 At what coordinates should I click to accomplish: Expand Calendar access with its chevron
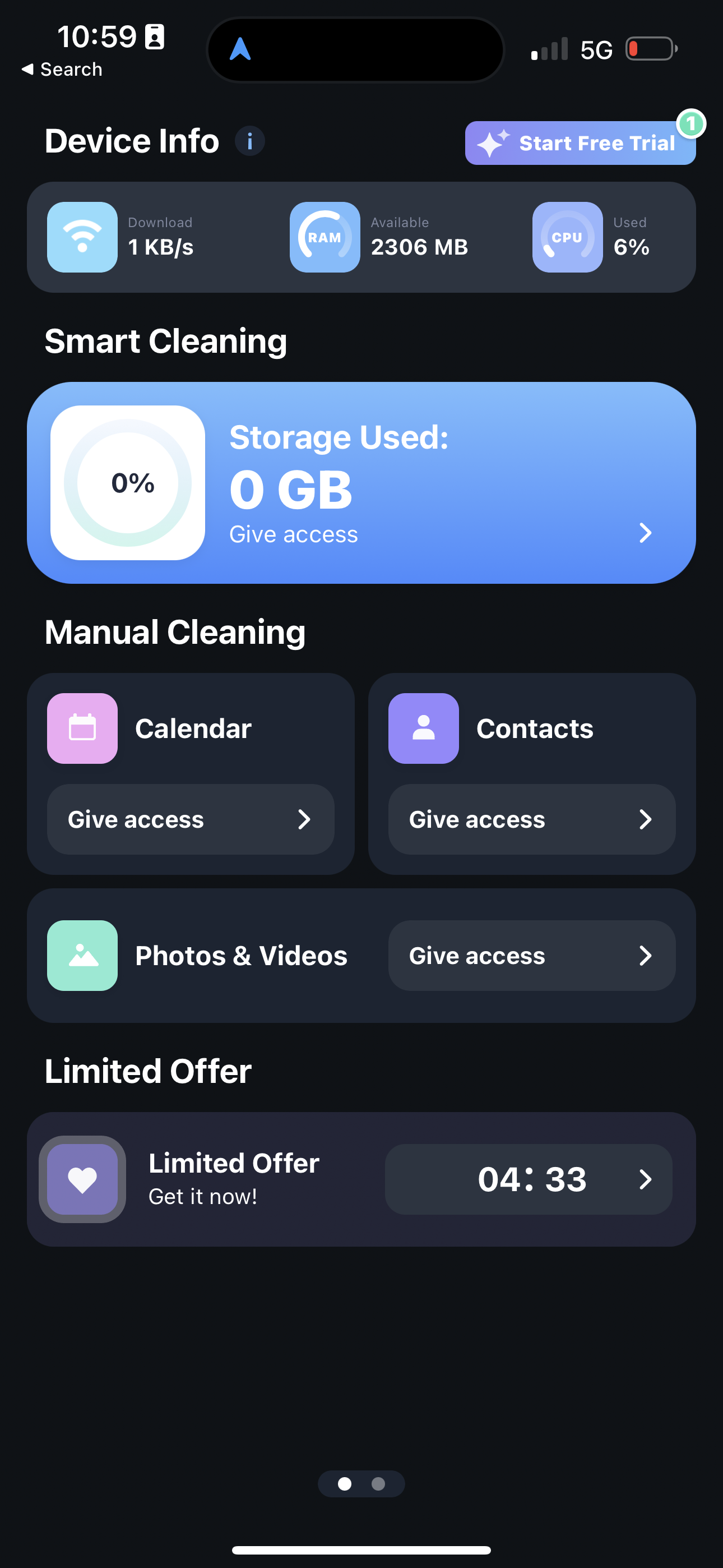304,819
